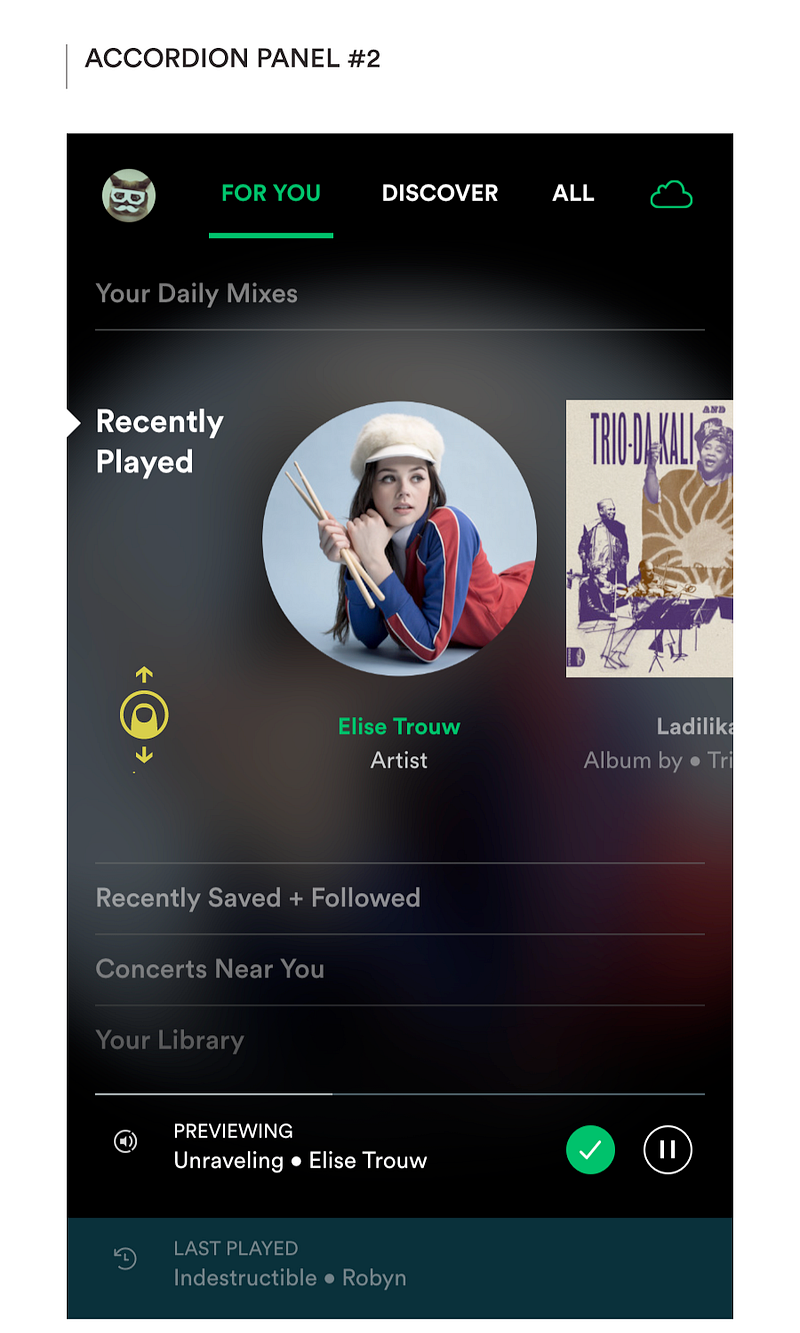Switch to the Discover tab
The image size is (800, 1333).
pyautogui.click(x=439, y=193)
